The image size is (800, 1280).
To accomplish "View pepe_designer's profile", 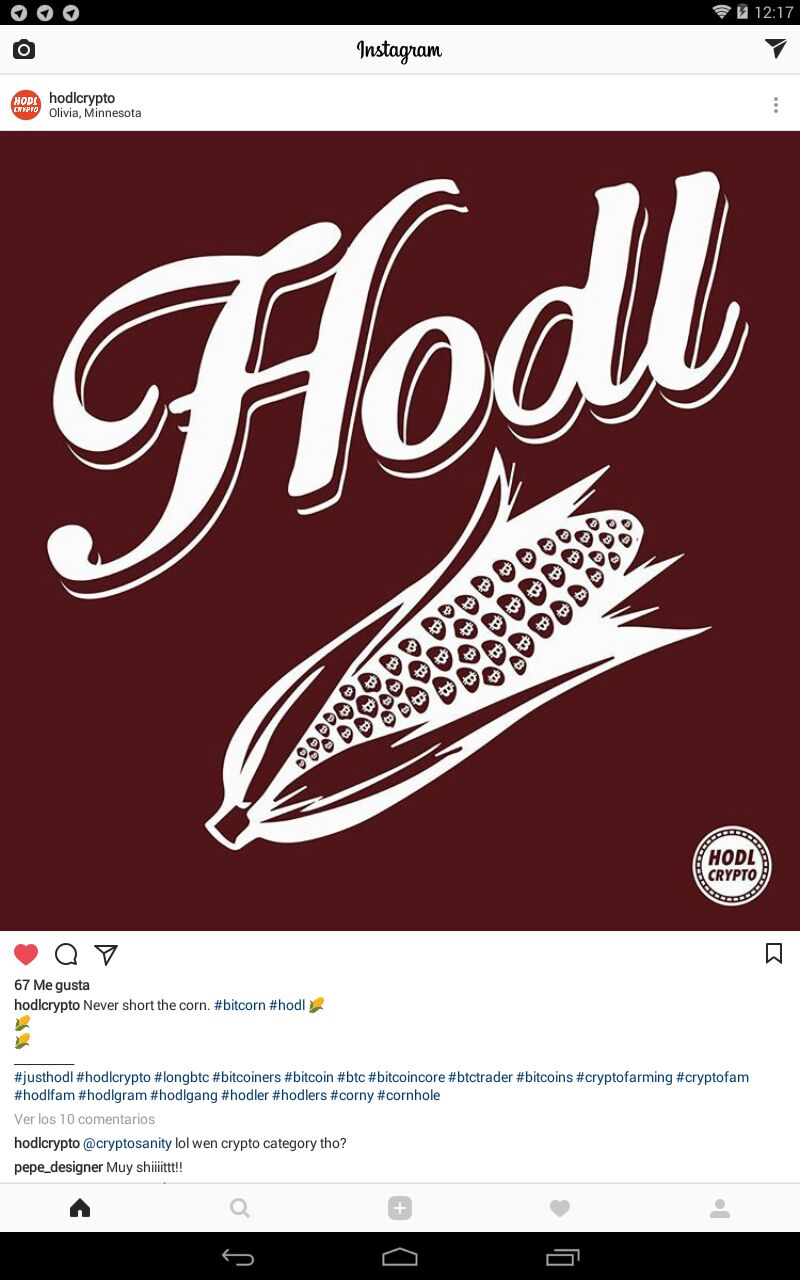I will 58,1167.
